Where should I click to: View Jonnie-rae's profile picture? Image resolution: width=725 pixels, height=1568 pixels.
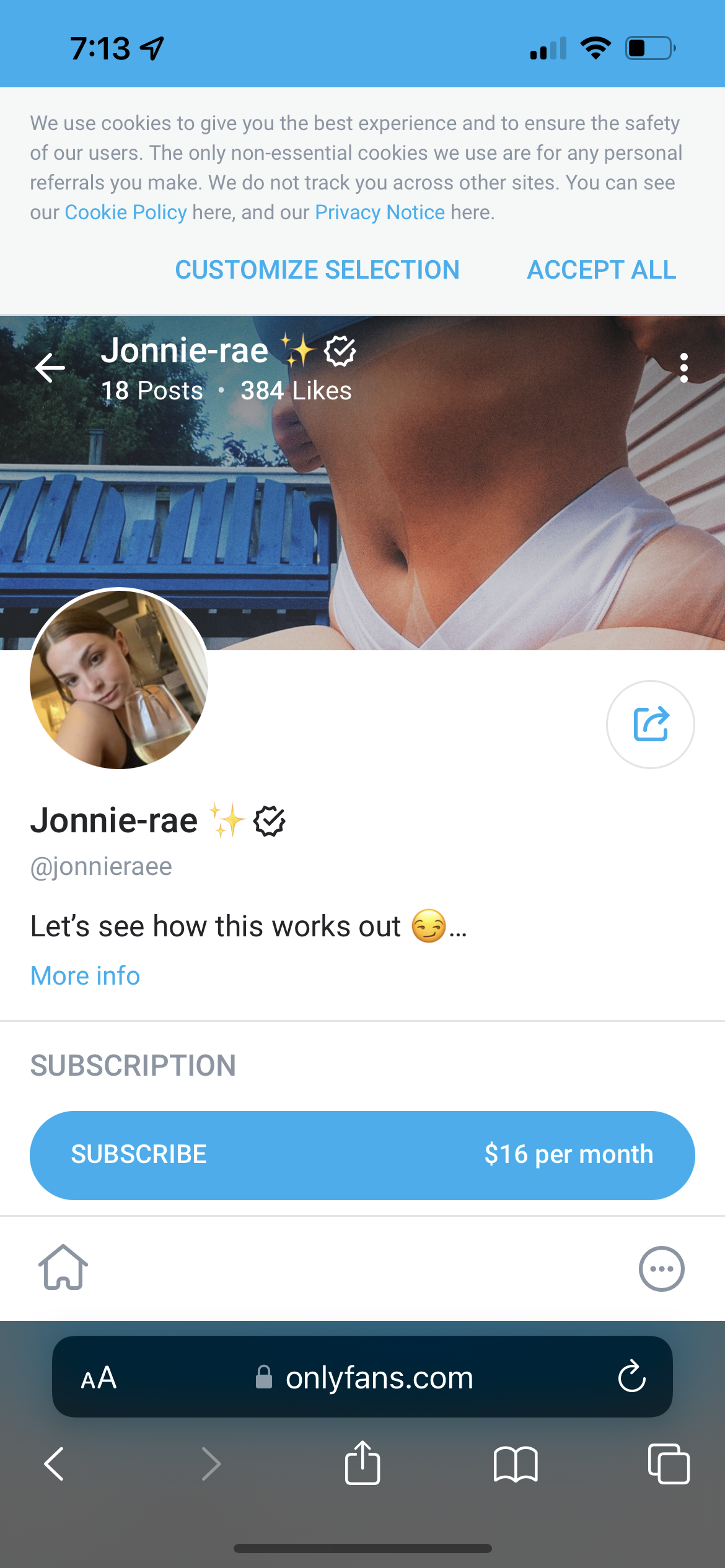(x=119, y=679)
